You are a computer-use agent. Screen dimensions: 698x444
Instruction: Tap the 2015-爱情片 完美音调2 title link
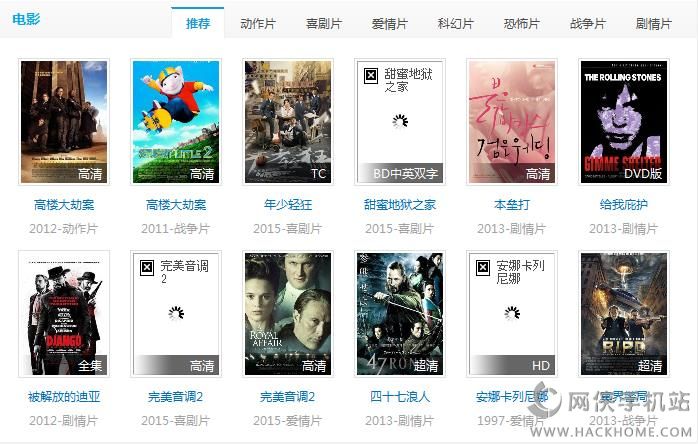pyautogui.click(x=288, y=397)
